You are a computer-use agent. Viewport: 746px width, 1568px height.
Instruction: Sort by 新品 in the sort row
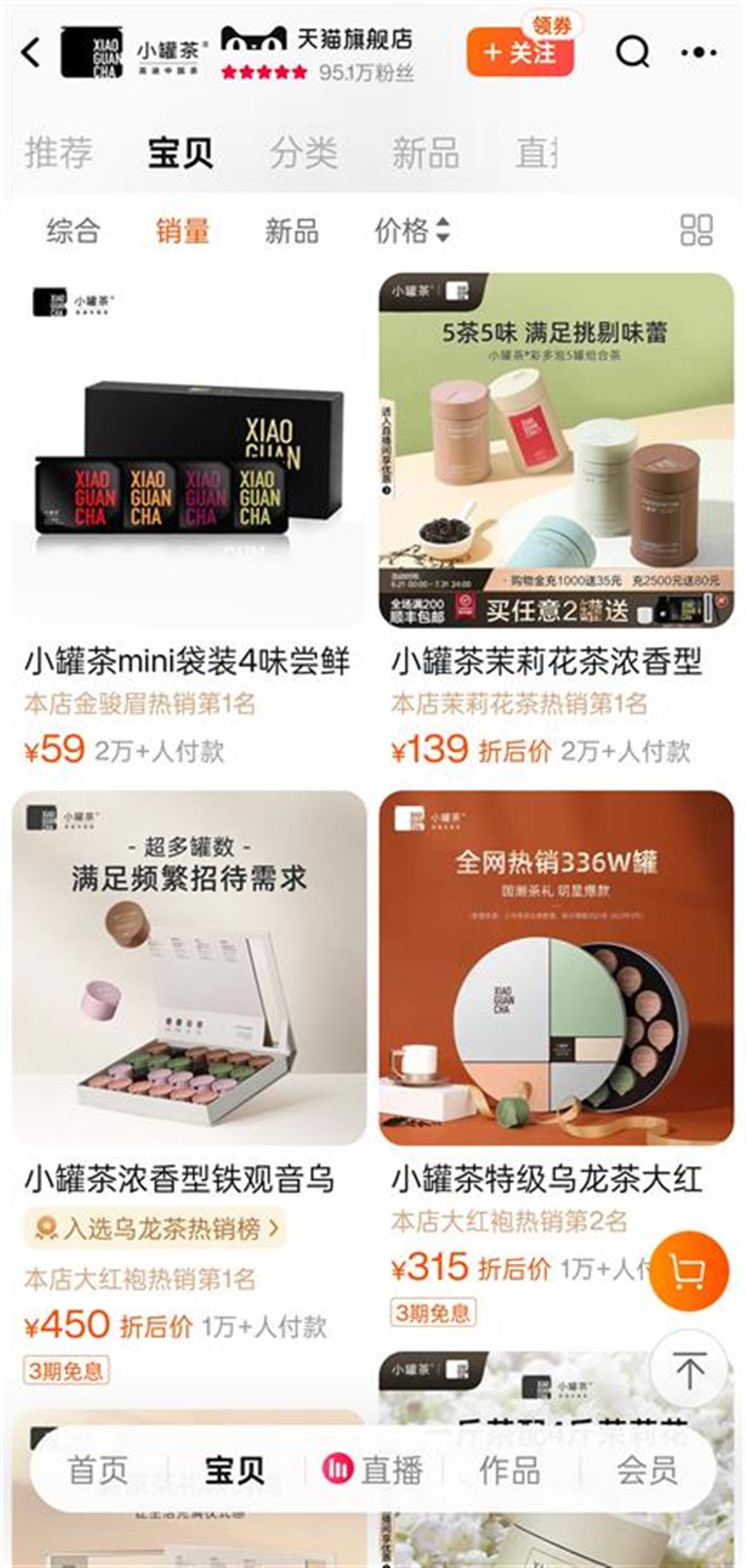point(292,231)
